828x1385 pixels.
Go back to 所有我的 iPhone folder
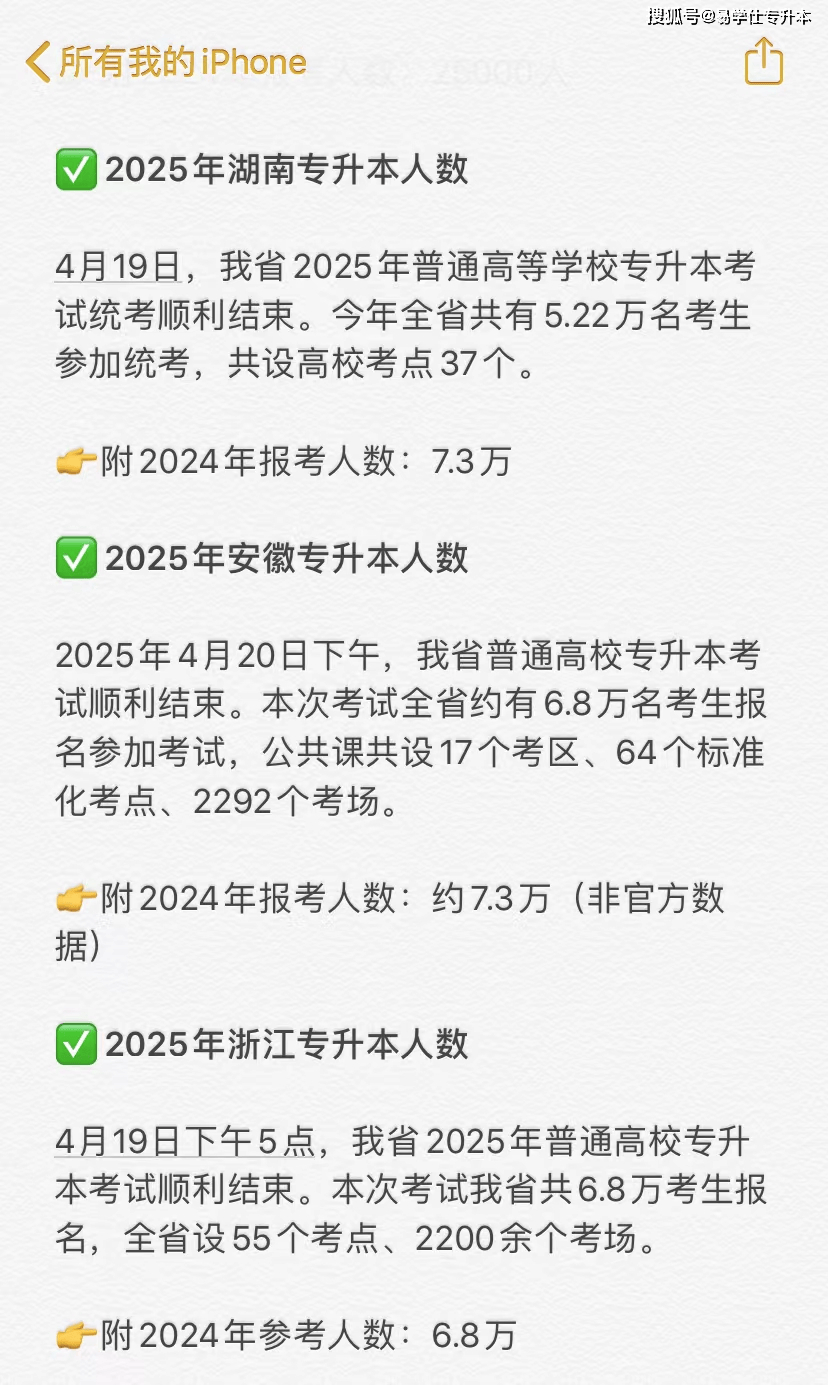166,62
